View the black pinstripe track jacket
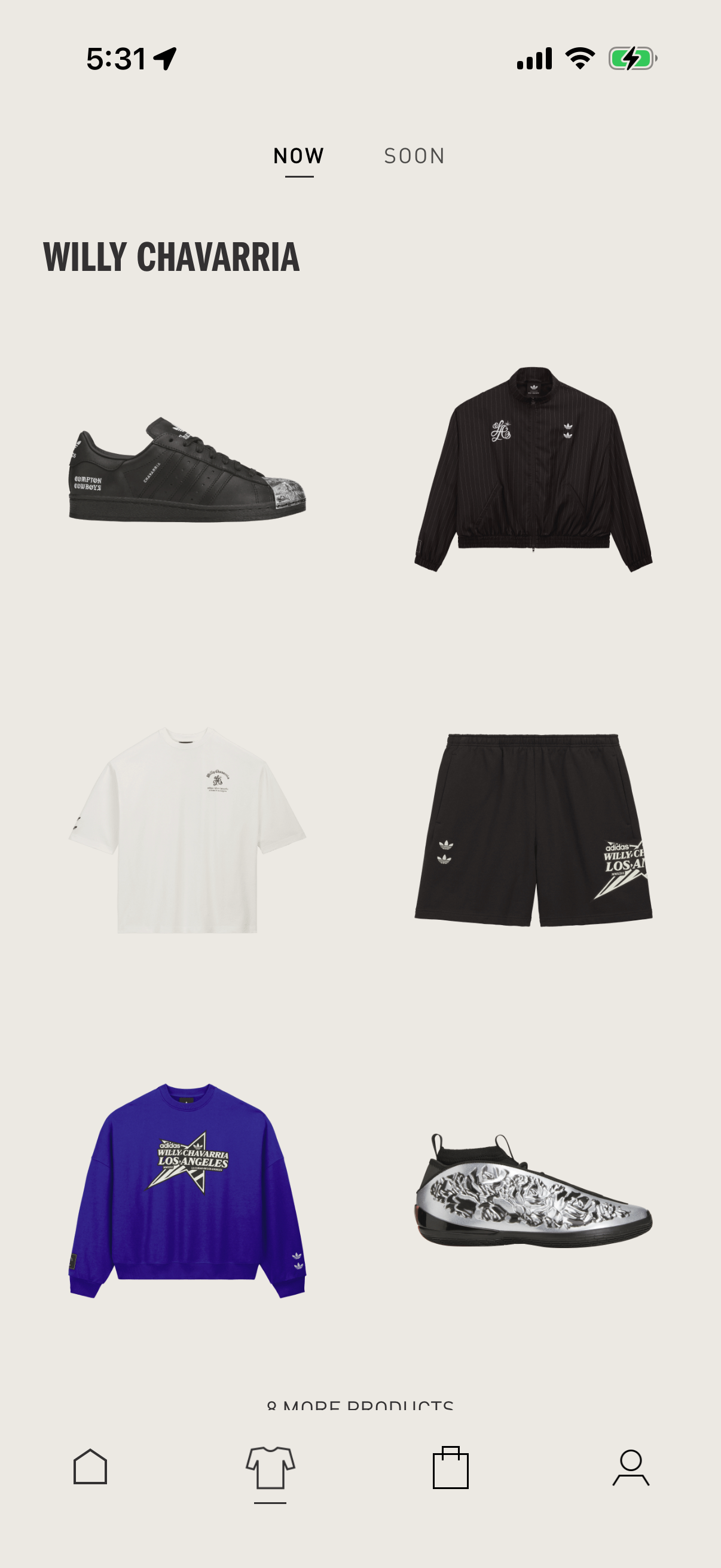 tap(533, 469)
